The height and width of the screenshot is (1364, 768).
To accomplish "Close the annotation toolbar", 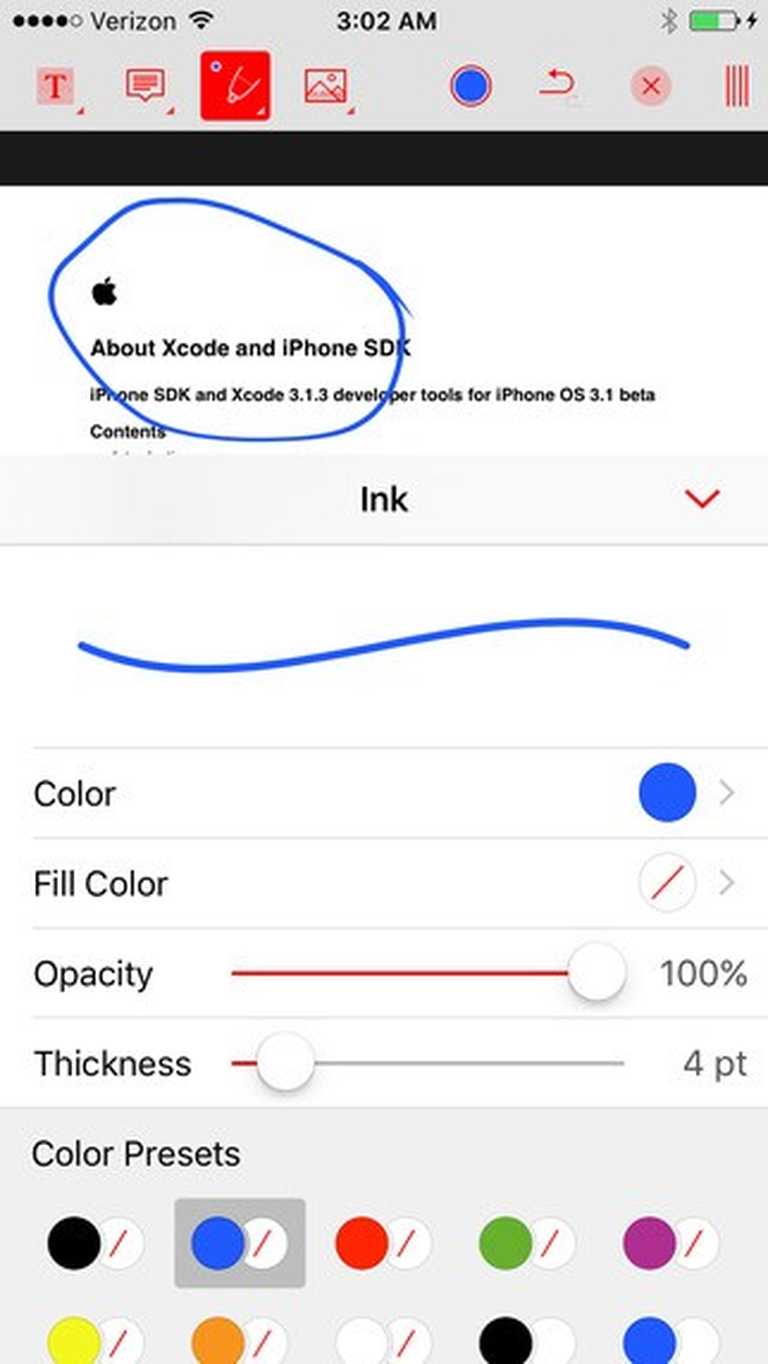I will point(650,87).
